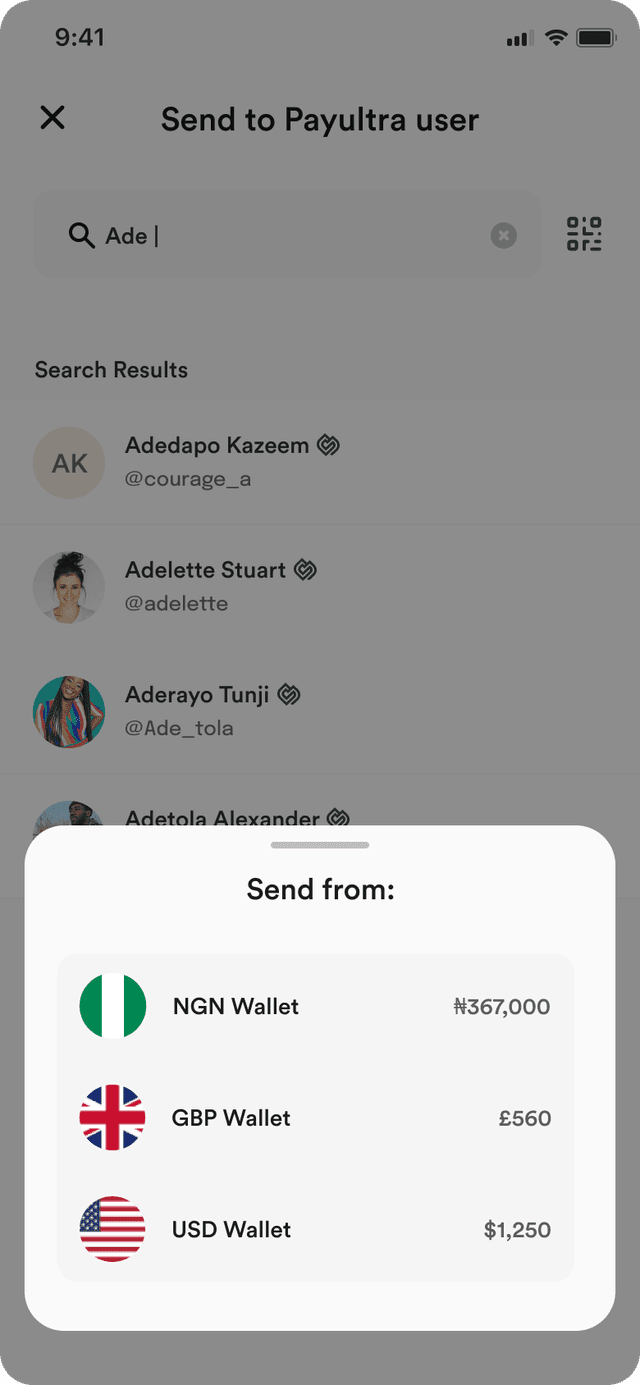
Task: Select the NGN Wallet
Action: 315,1006
